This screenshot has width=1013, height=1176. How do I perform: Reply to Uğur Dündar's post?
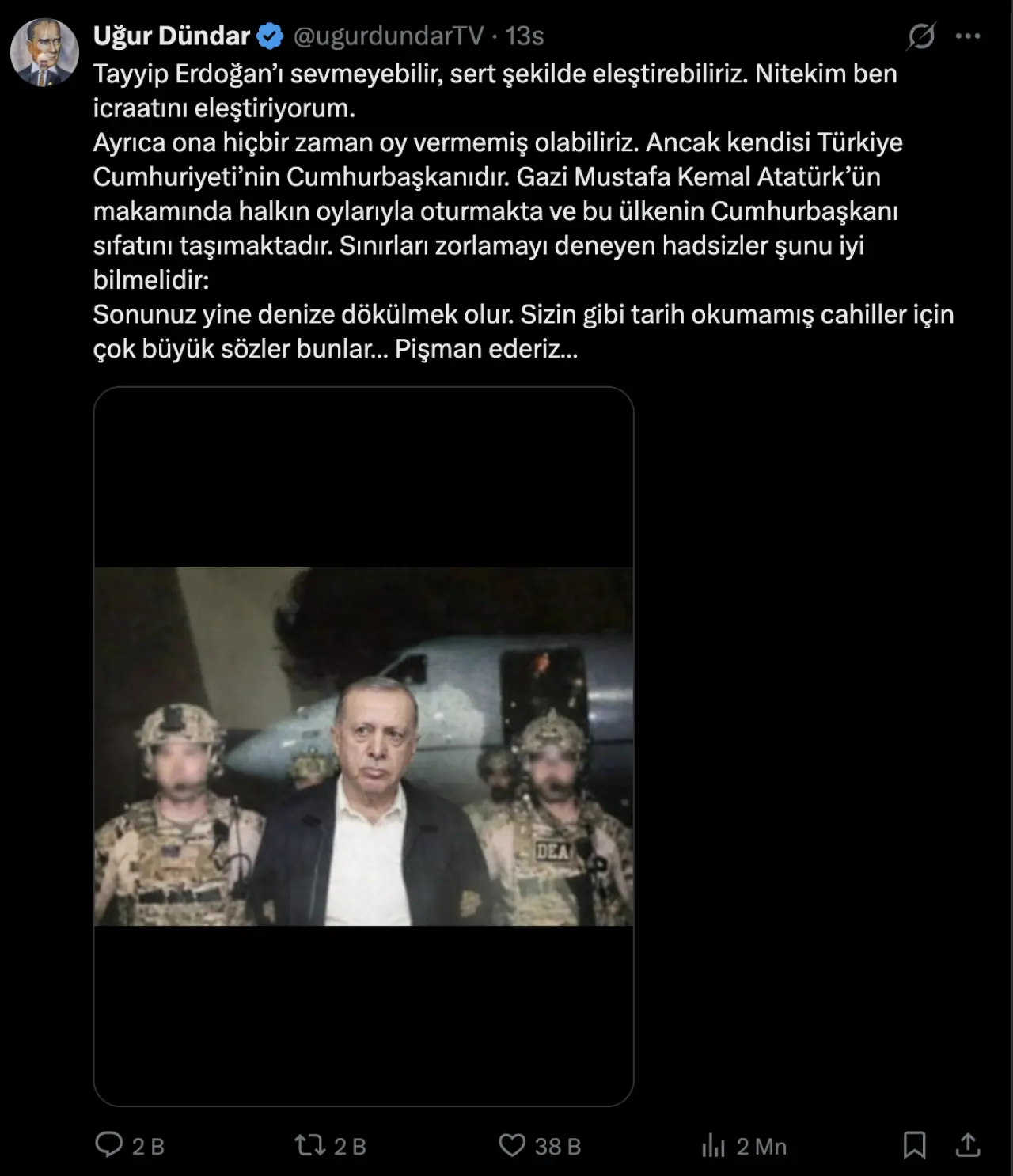(109, 1145)
